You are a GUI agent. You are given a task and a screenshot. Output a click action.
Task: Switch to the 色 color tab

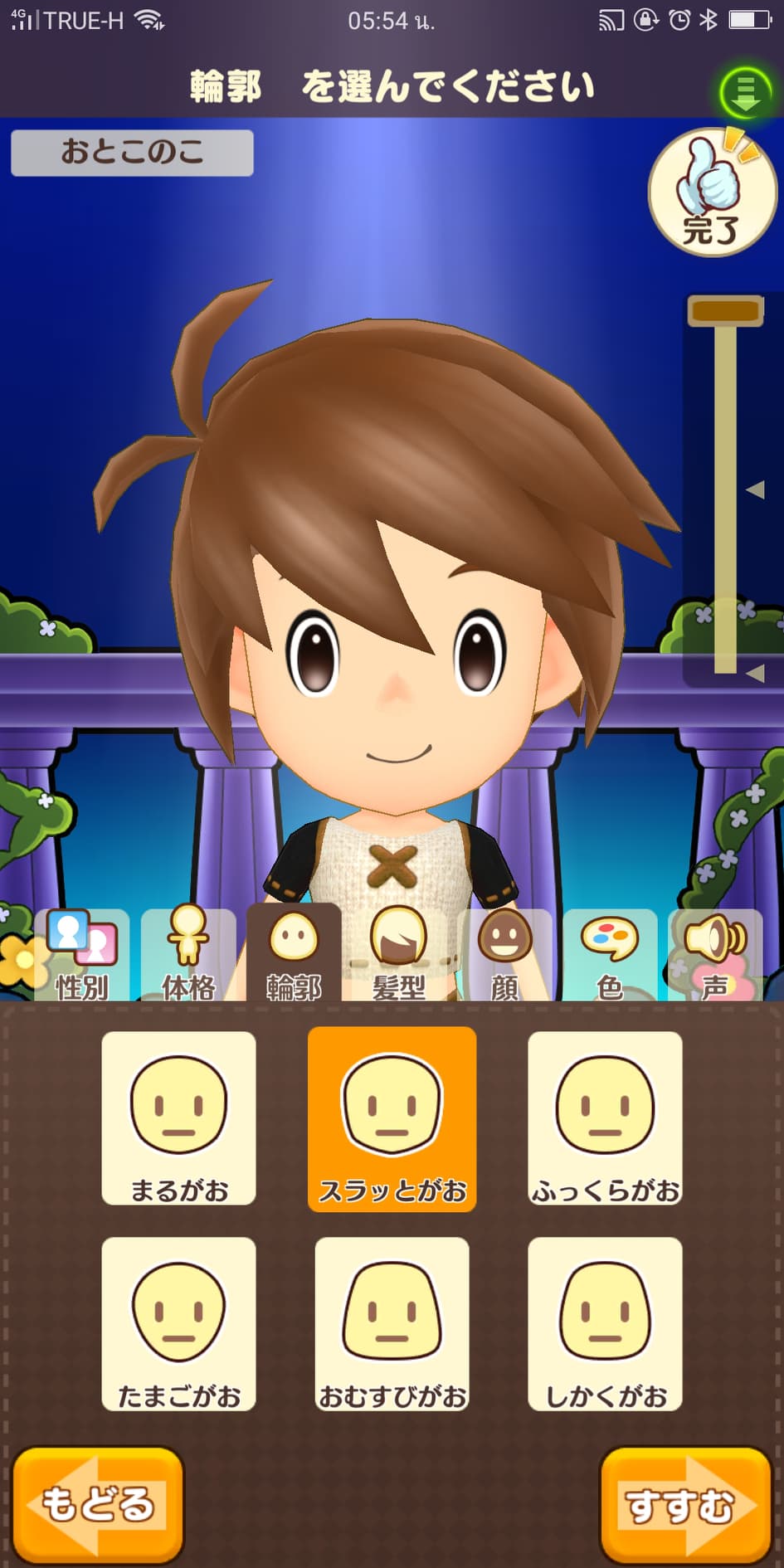click(x=610, y=955)
